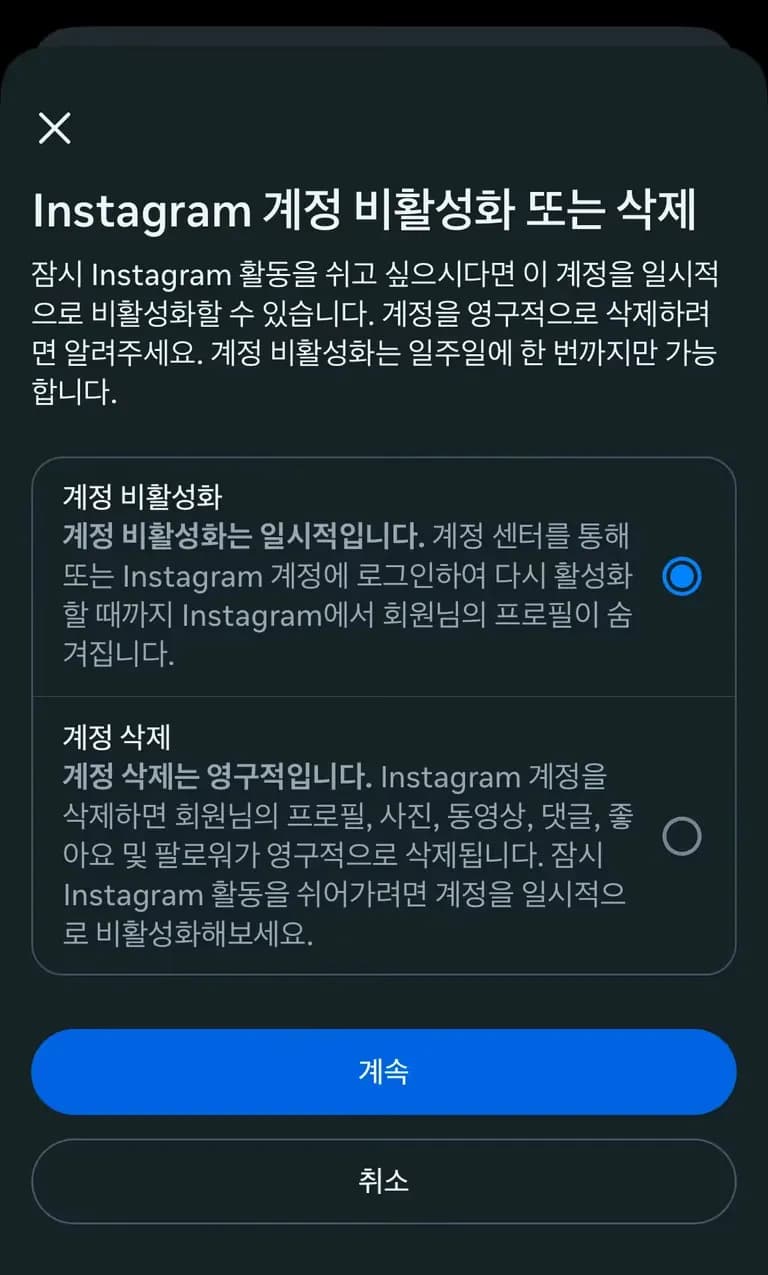
Task: Tap the 취소 button to cancel
Action: (x=384, y=1181)
